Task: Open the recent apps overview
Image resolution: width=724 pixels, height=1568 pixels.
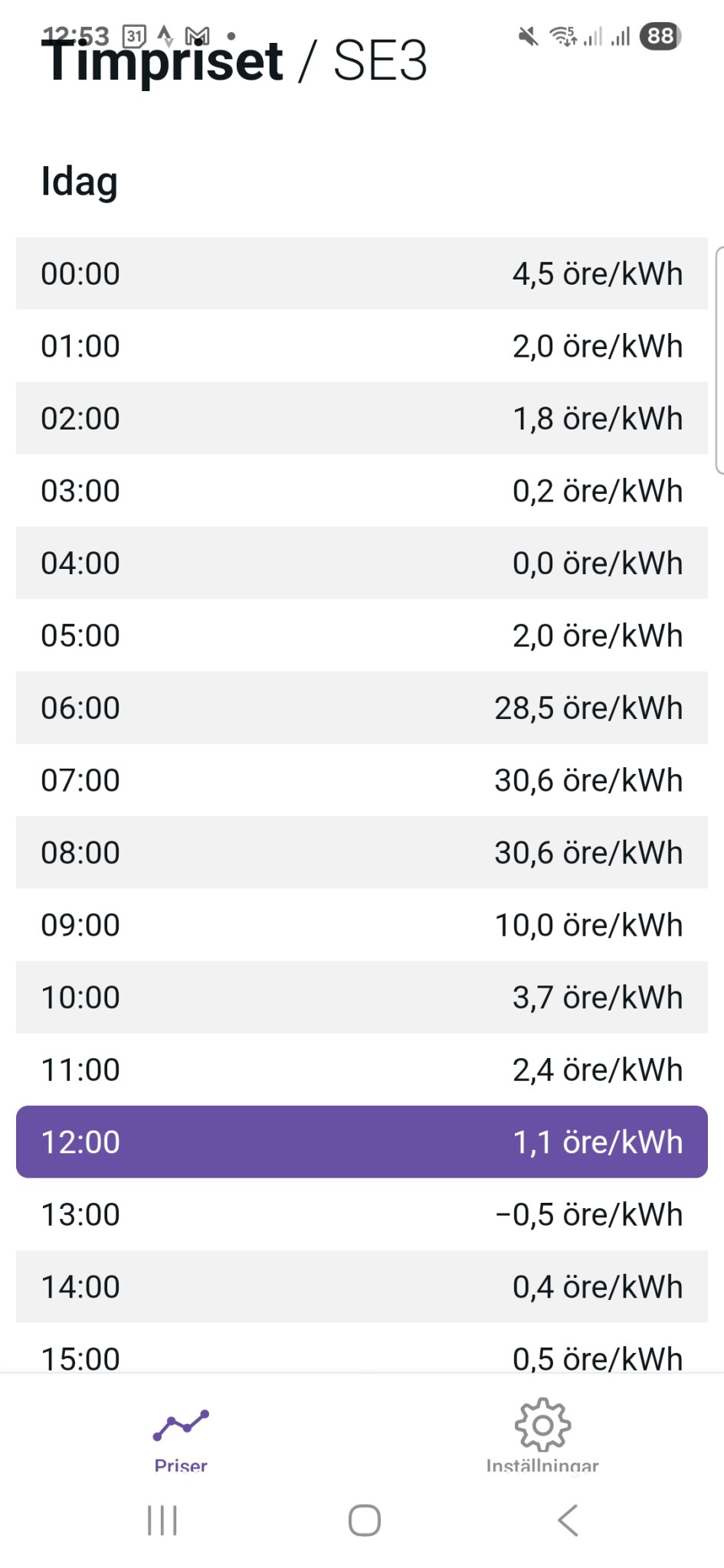Action: click(x=162, y=1521)
